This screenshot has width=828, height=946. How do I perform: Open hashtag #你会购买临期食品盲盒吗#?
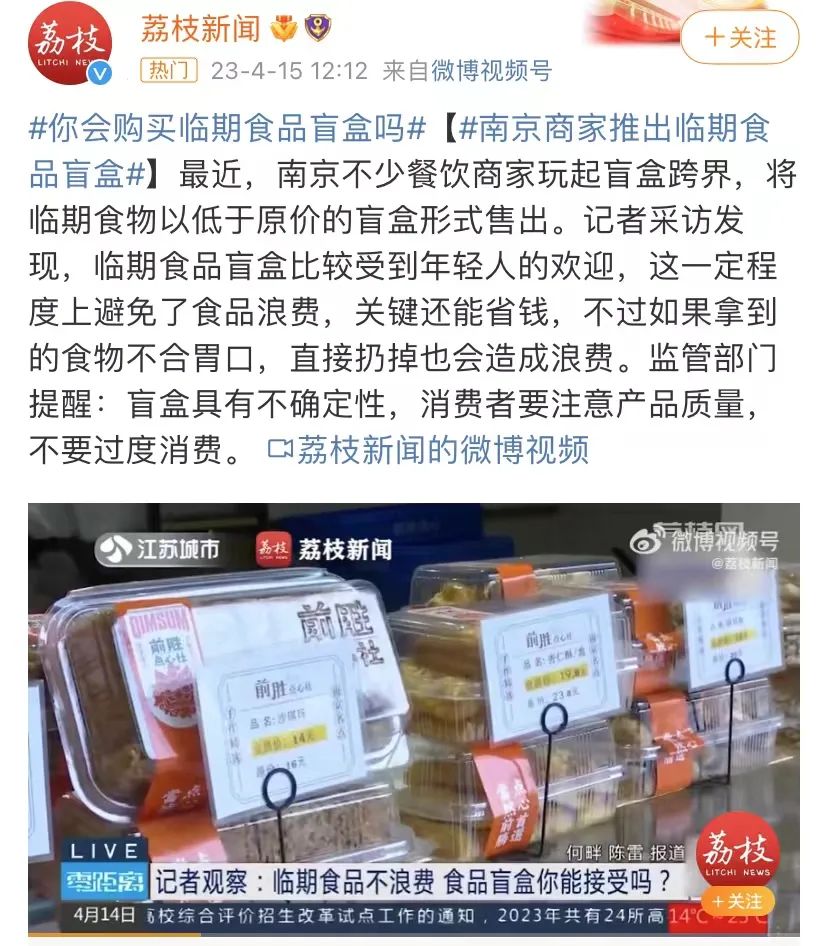pyautogui.click(x=228, y=129)
